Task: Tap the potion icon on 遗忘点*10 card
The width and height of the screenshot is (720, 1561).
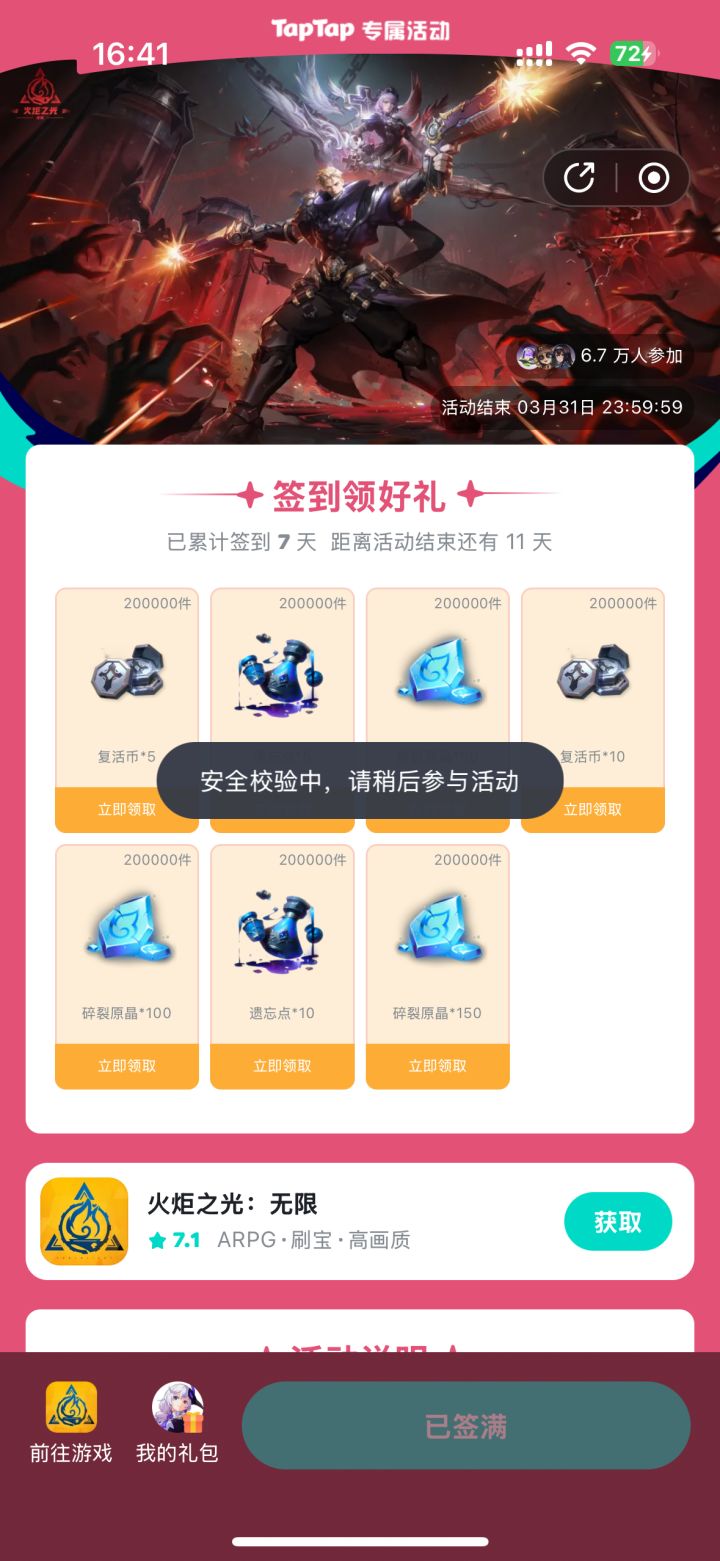Action: [281, 928]
